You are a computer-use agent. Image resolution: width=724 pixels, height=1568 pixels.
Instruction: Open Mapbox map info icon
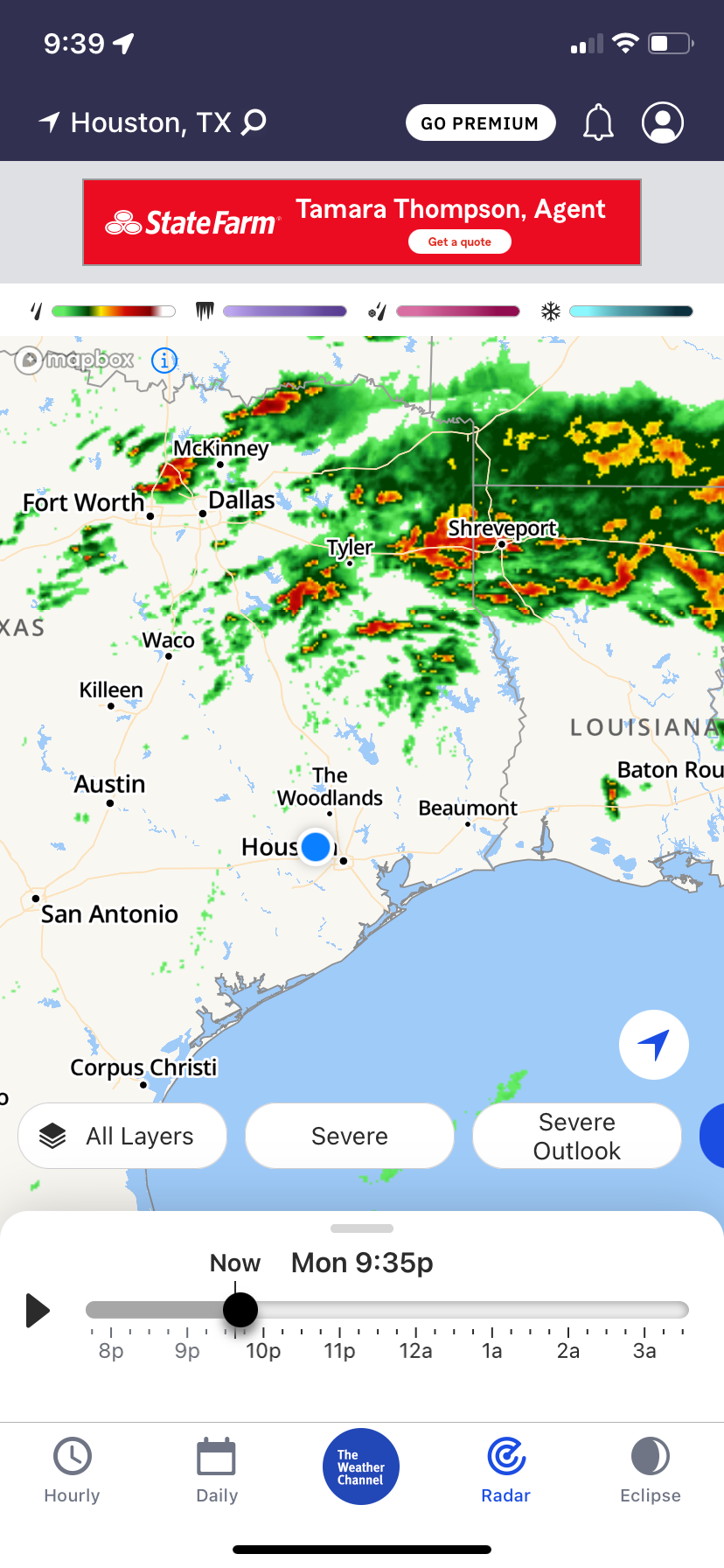(164, 360)
